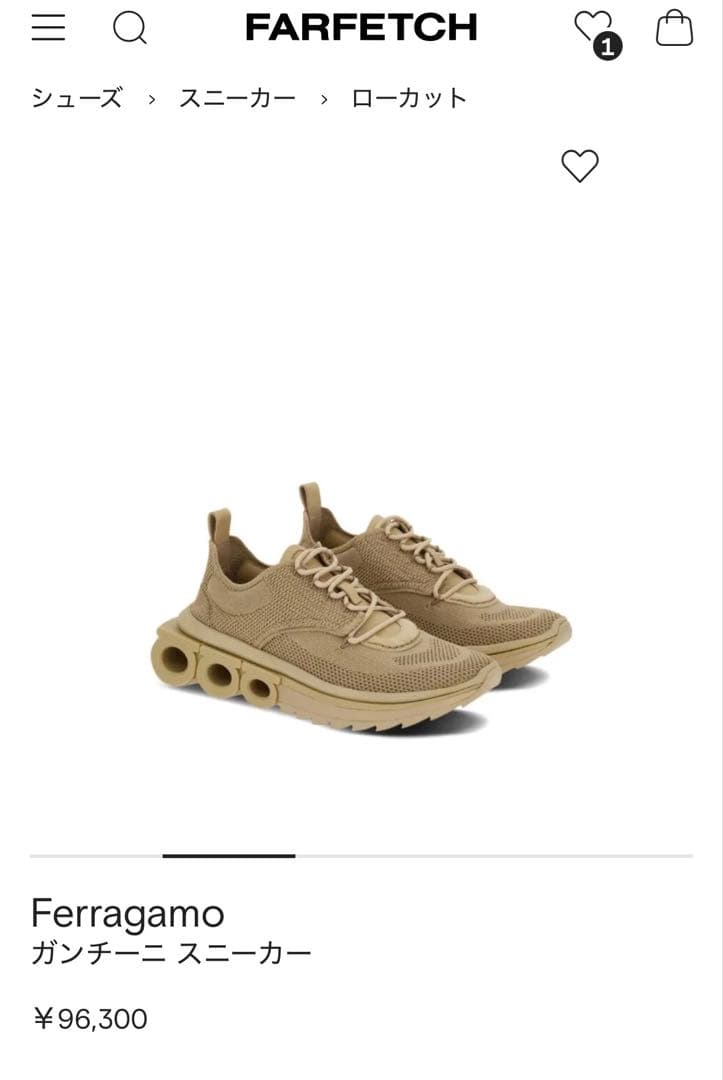Screen dimensions: 723x1080
Task: Go to the シューズ breadcrumb
Action: click(x=77, y=98)
